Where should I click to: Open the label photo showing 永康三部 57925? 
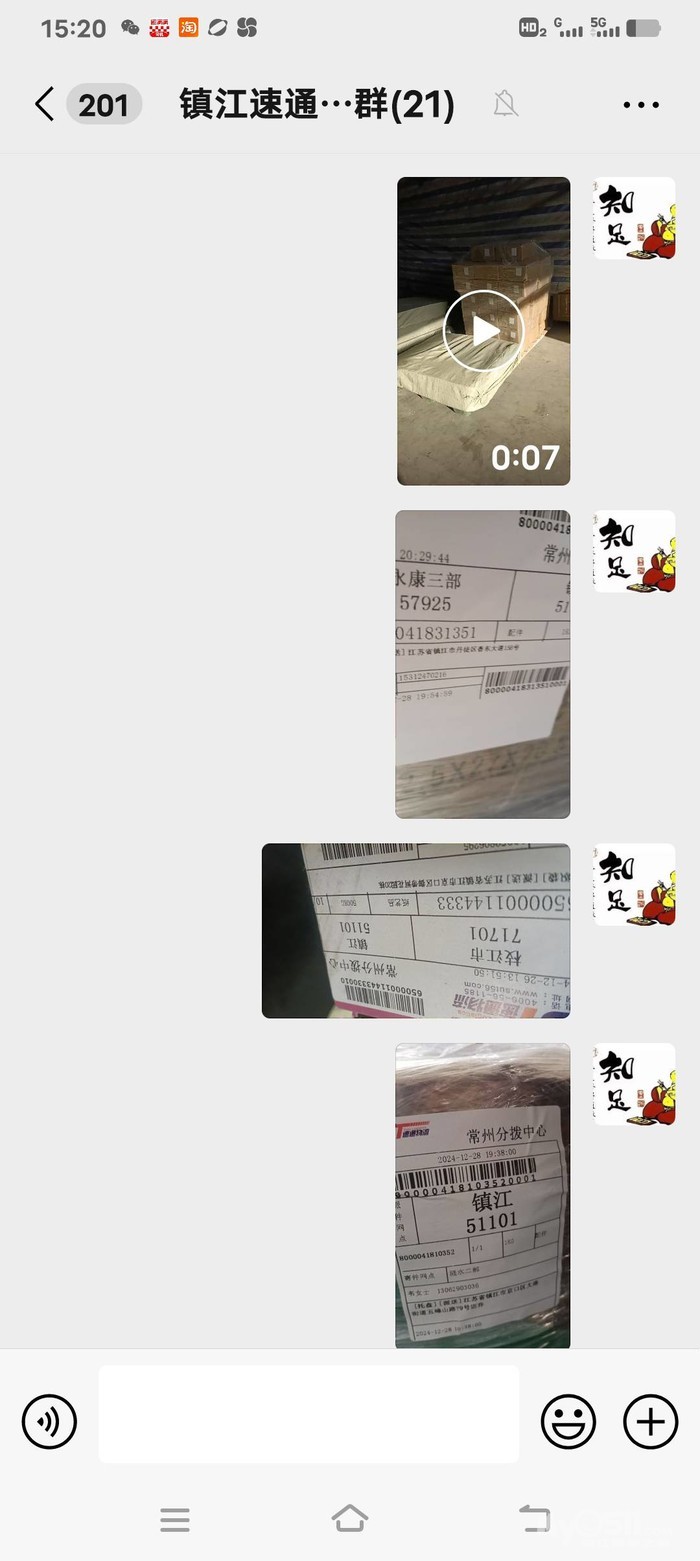(x=482, y=664)
